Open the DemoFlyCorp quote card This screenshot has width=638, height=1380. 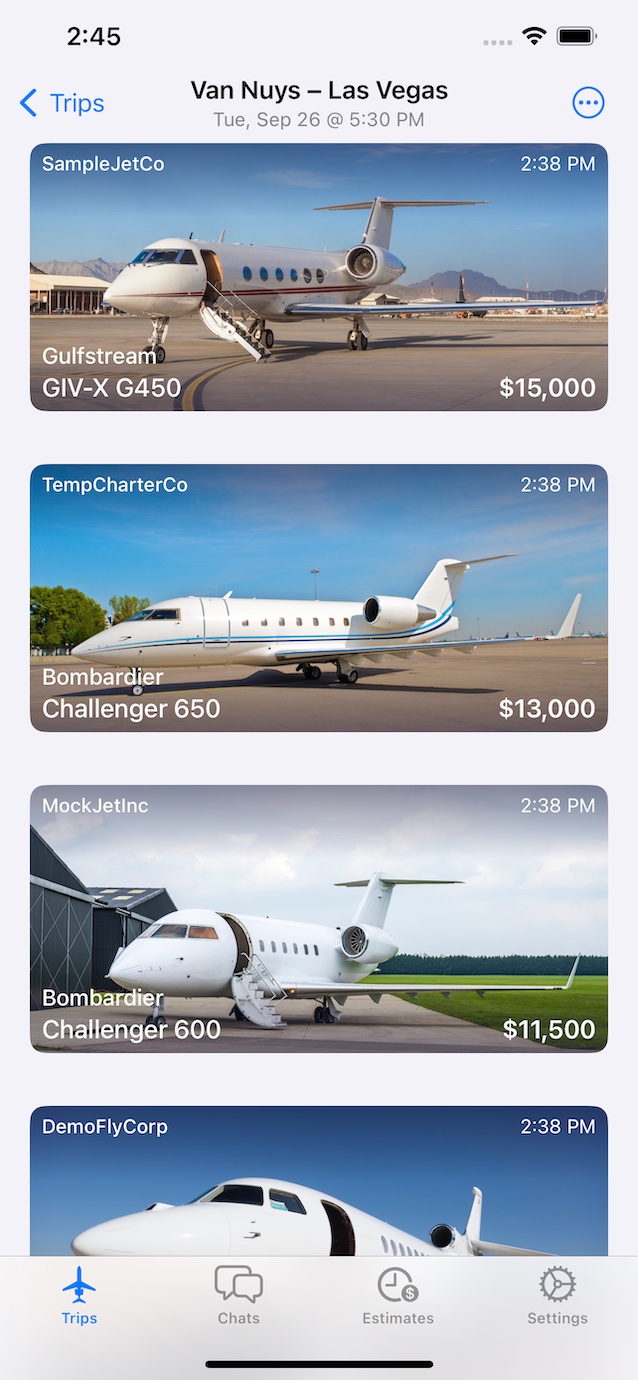(318, 1180)
